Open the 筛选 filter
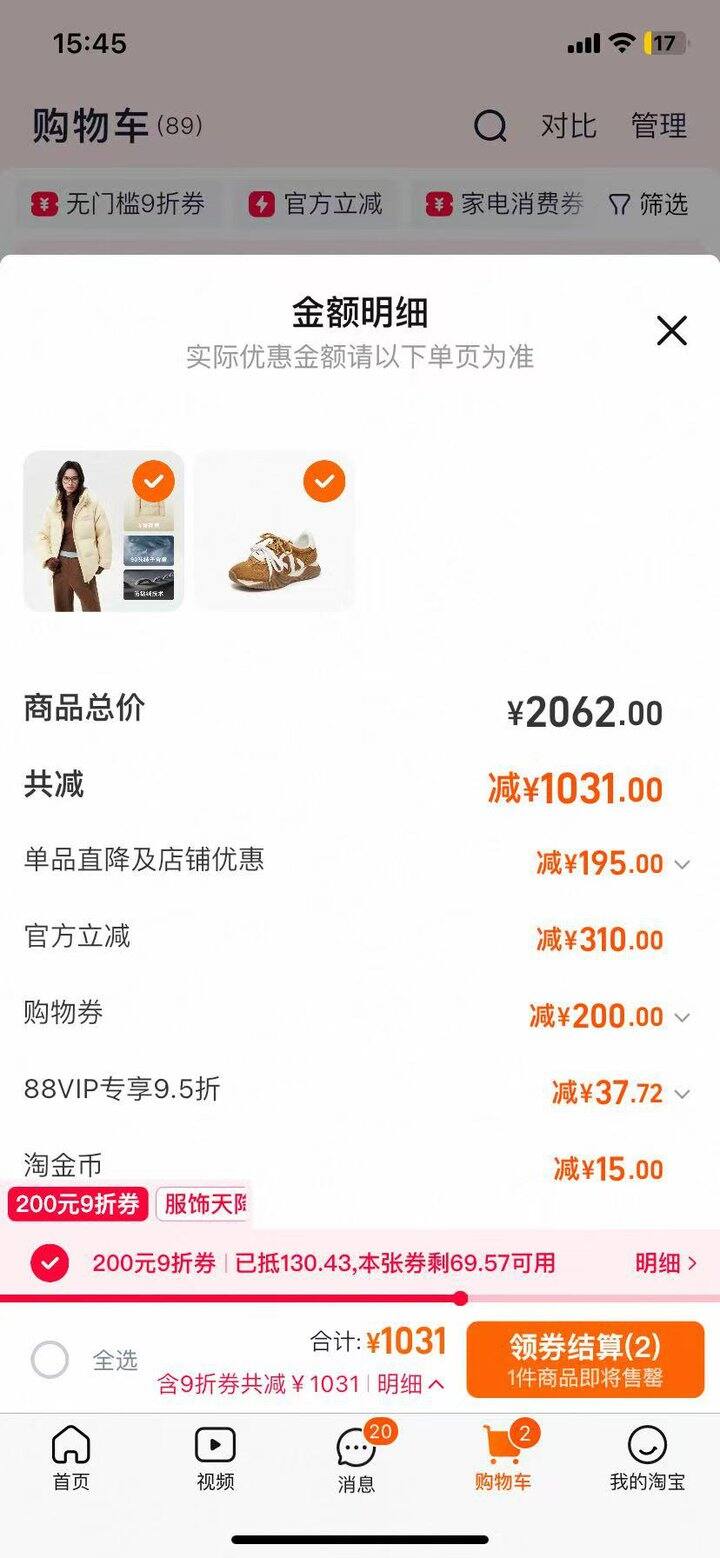 coord(649,204)
